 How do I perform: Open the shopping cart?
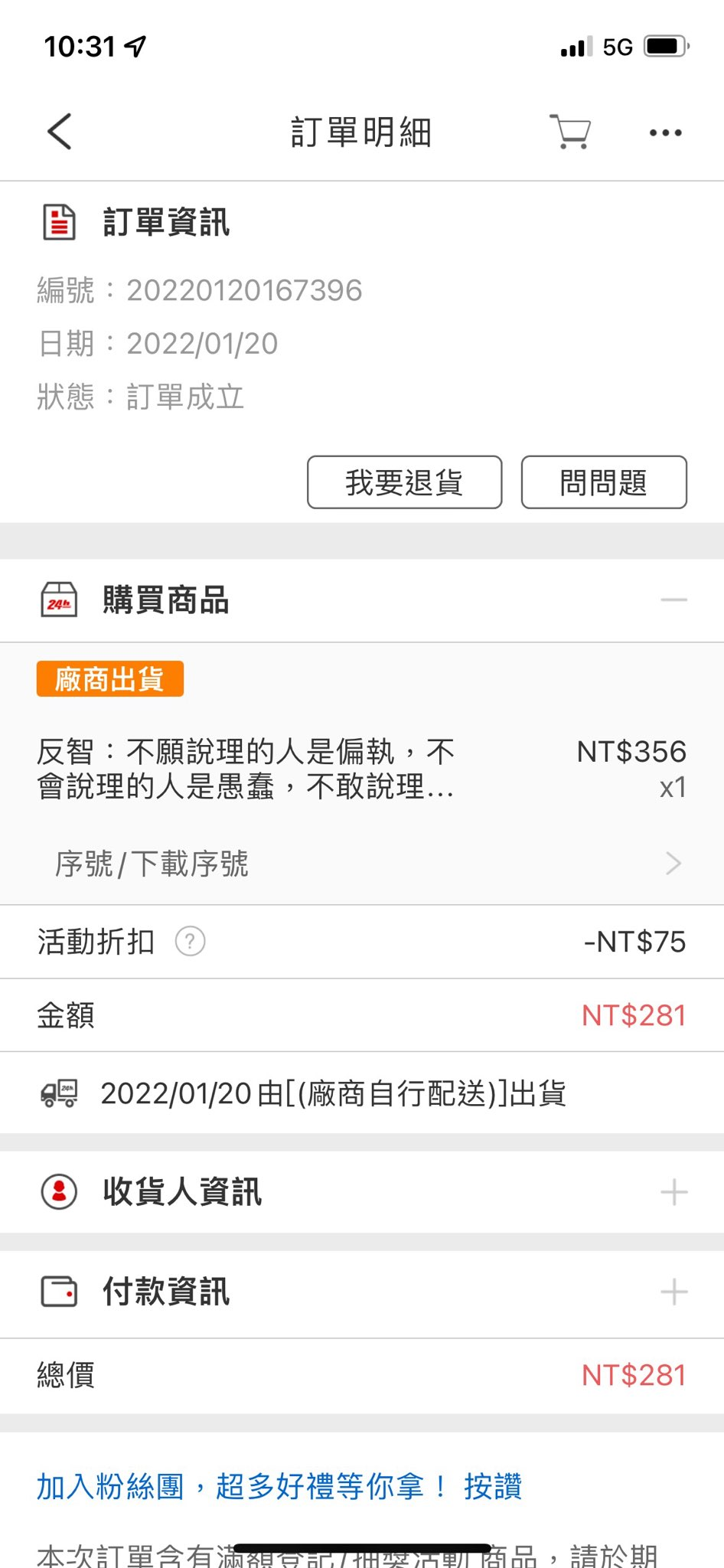click(570, 132)
